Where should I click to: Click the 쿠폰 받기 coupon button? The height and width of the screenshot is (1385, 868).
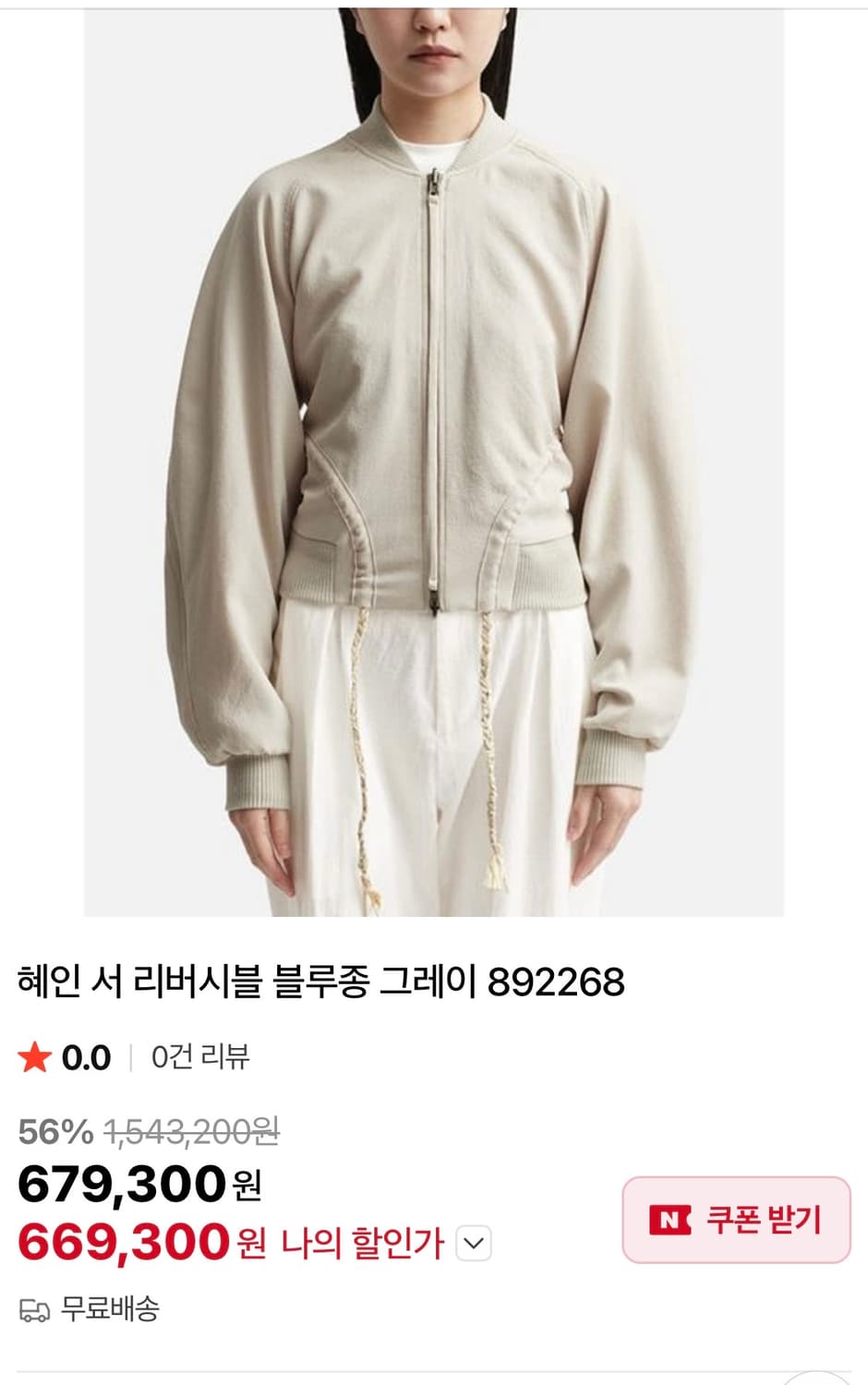coord(734,1220)
